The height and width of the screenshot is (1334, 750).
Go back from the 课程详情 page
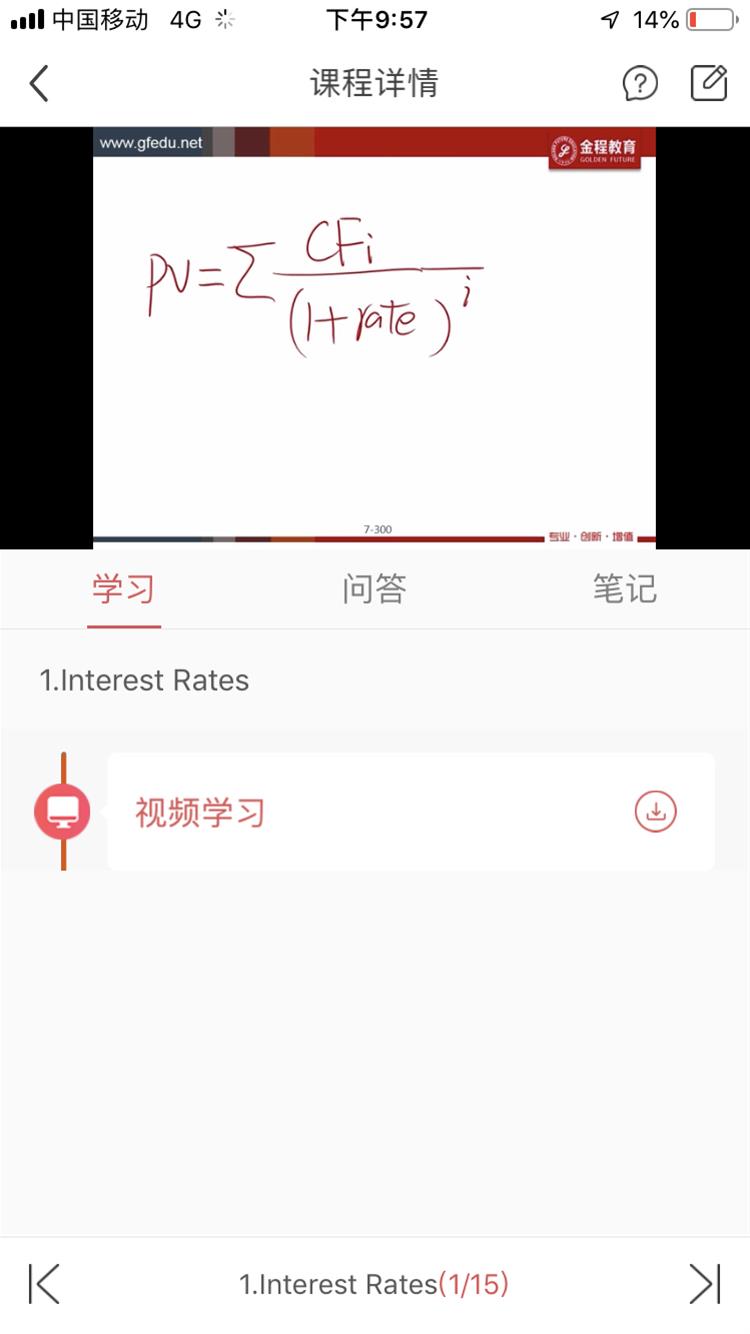39,83
